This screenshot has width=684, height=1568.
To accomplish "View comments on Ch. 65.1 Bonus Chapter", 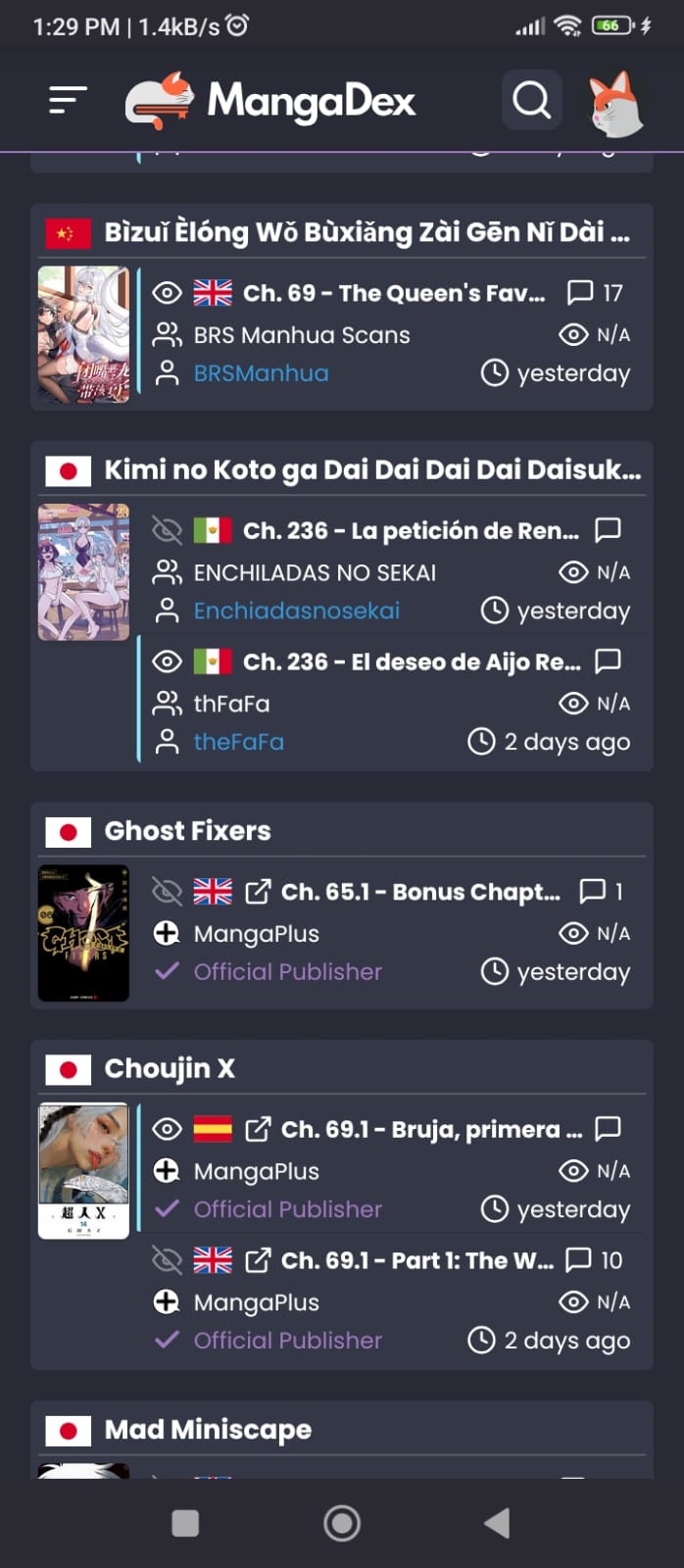I will tap(600, 892).
